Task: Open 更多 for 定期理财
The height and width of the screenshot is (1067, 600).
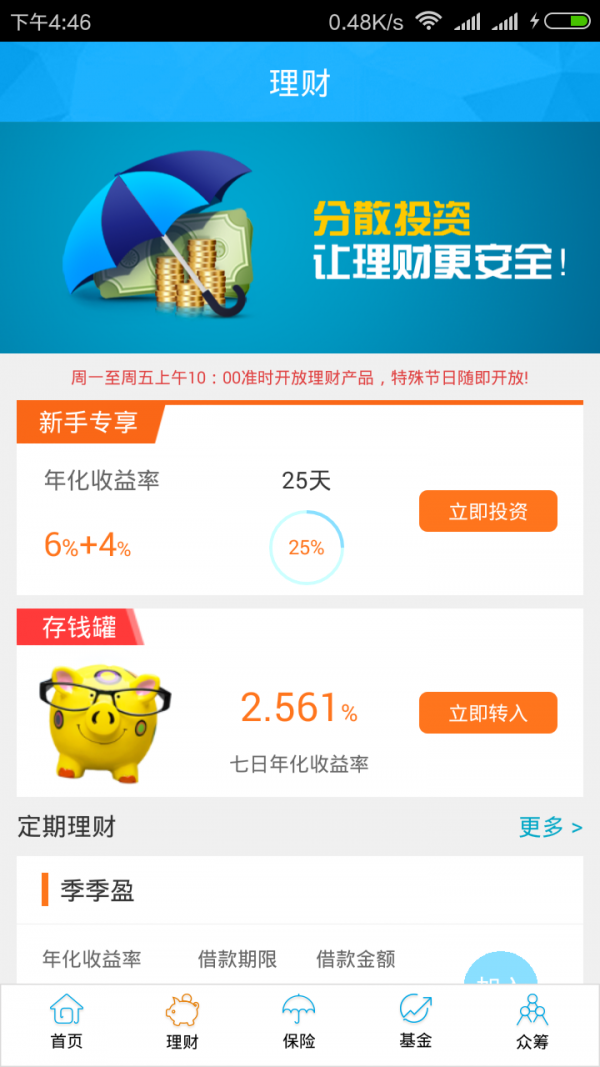Action: pos(549,827)
